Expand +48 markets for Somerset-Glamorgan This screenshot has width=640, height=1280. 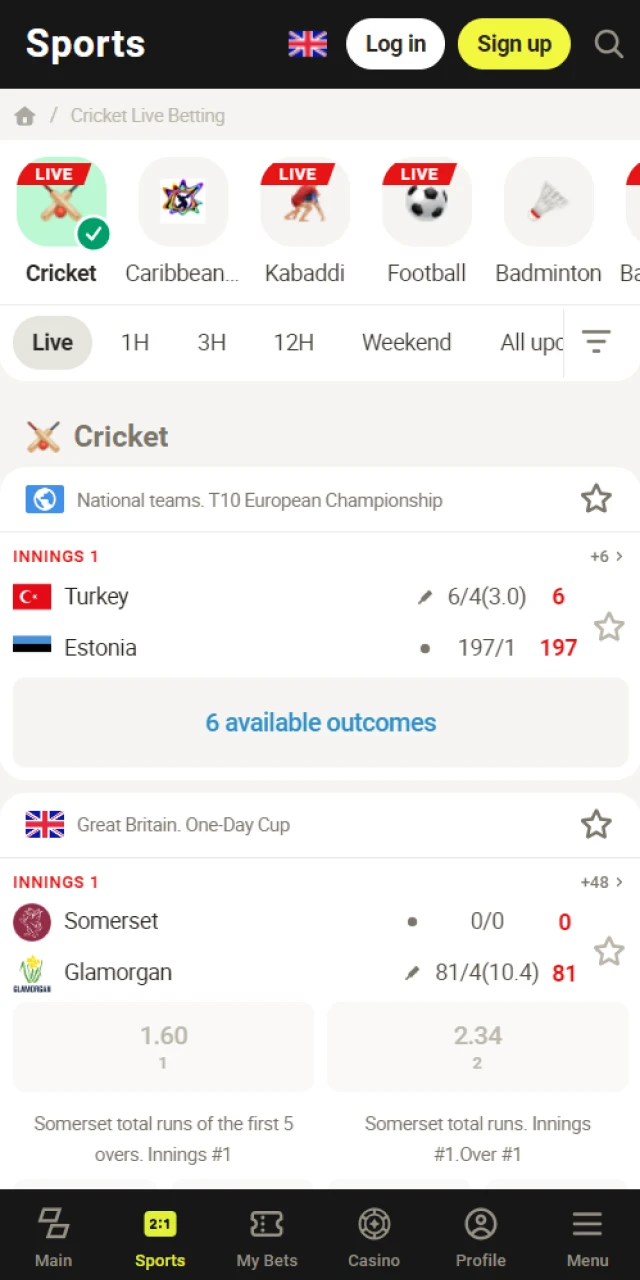click(x=602, y=882)
